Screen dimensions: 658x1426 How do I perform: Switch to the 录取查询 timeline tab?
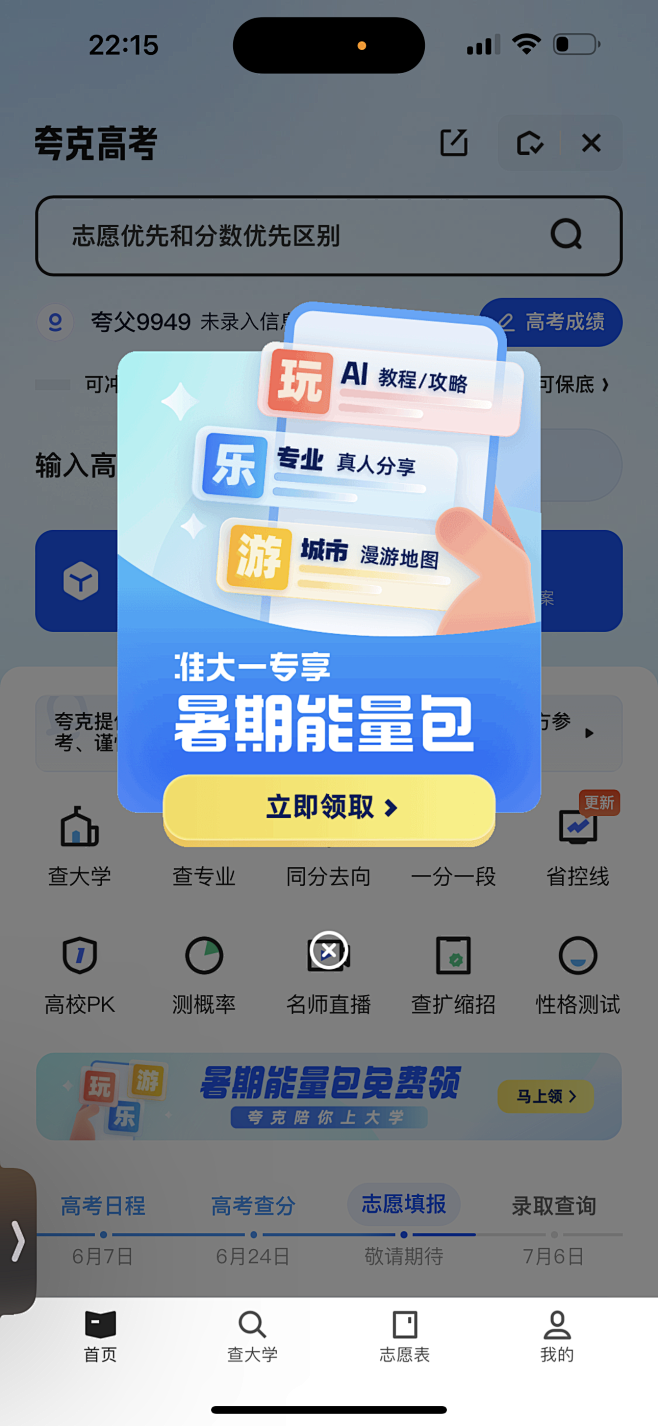point(554,1206)
